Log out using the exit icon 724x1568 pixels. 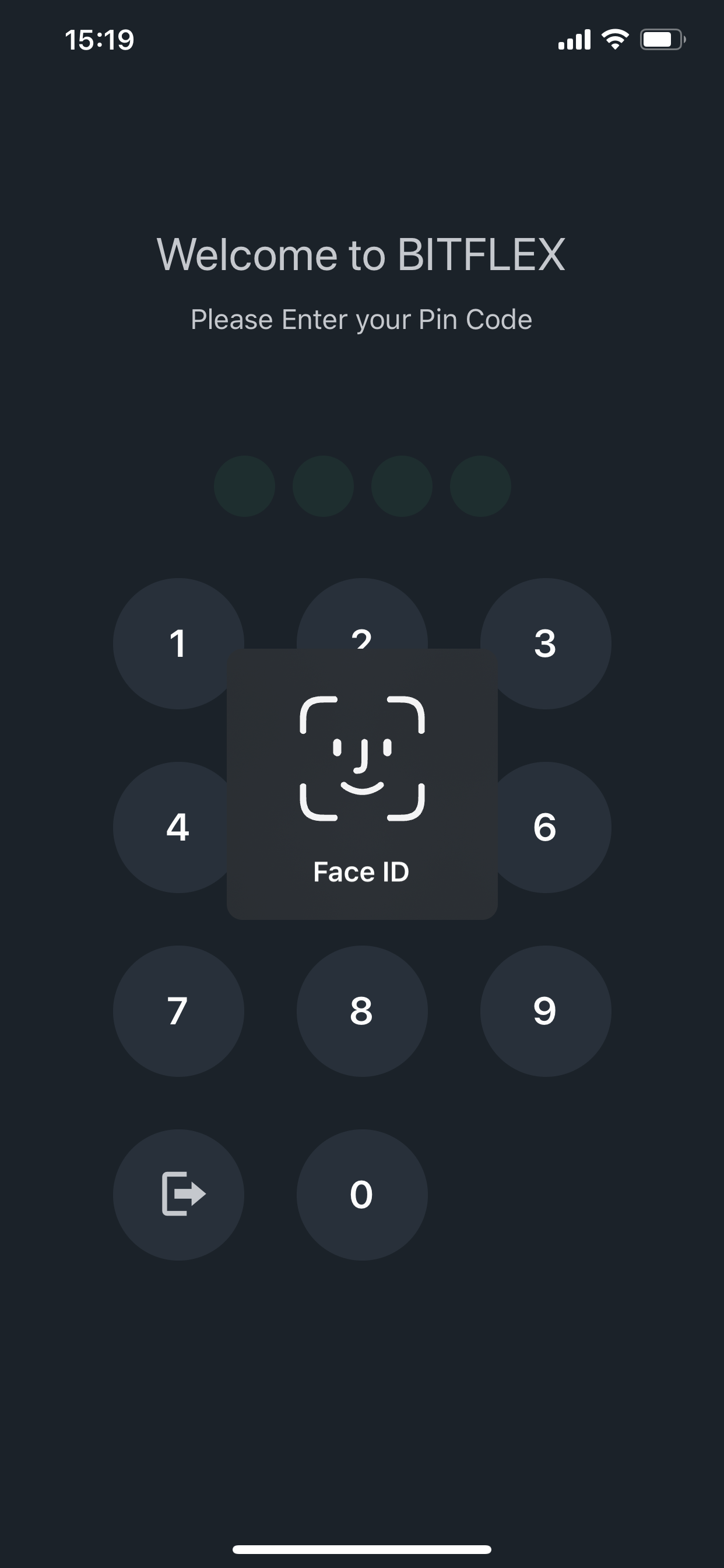click(179, 1195)
